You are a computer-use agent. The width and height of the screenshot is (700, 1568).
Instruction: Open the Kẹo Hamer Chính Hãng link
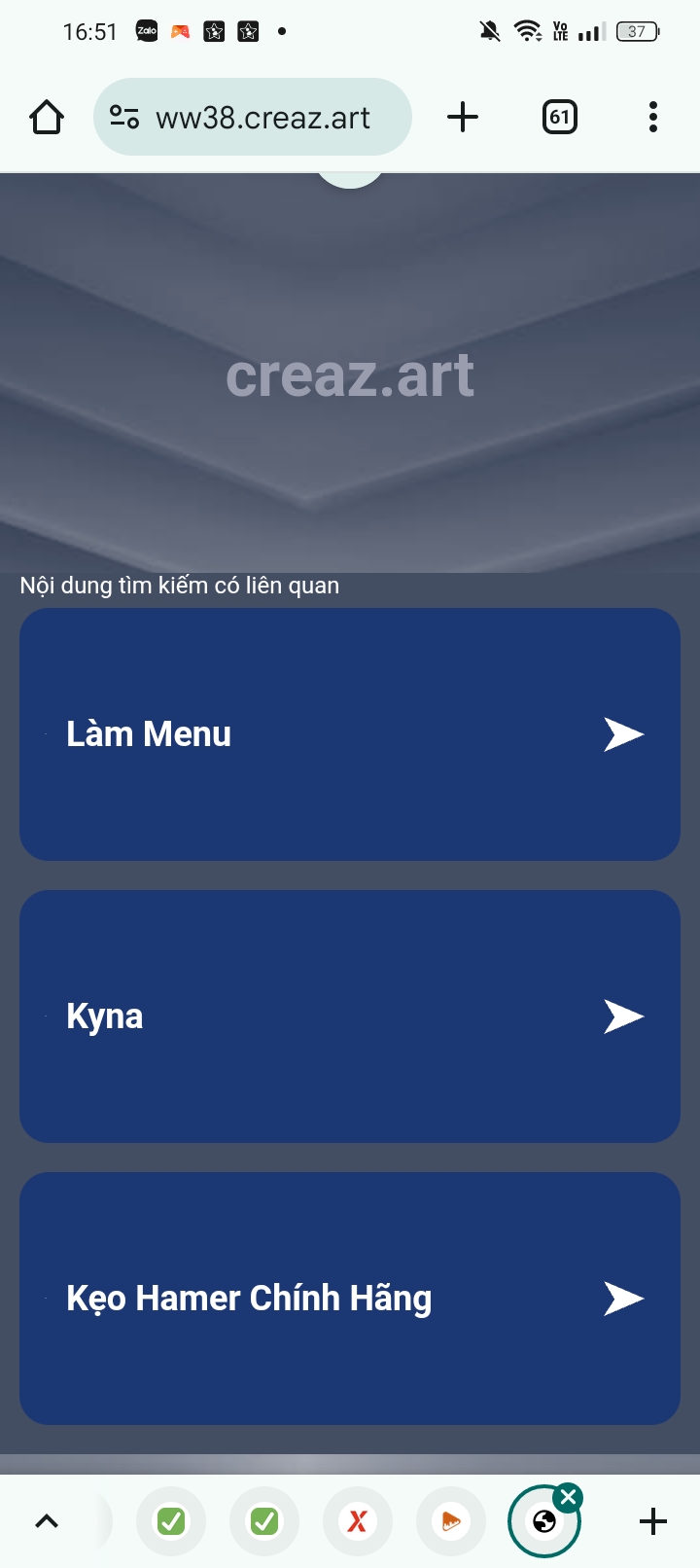tap(350, 1299)
